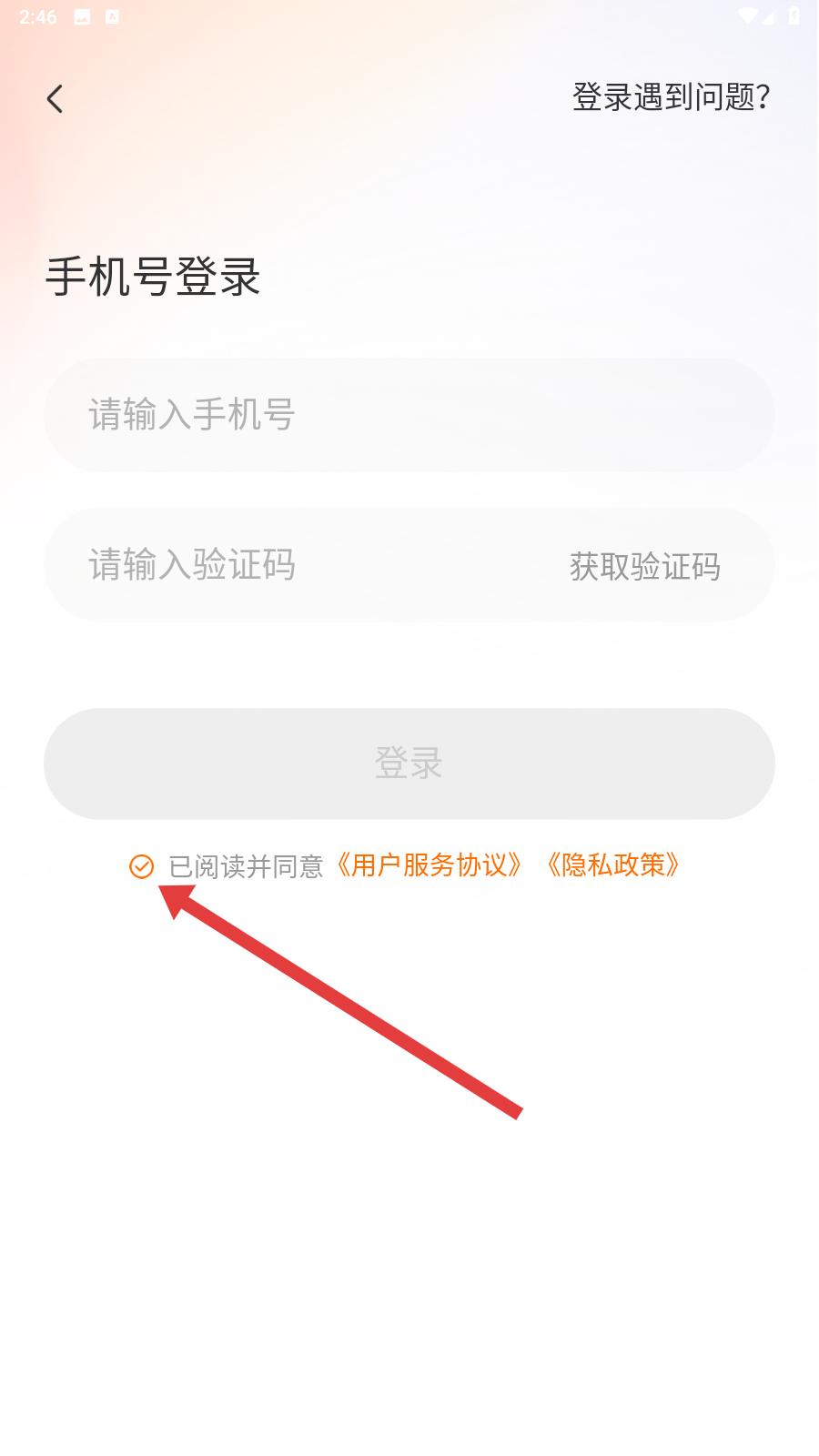819x1456 pixels.
Task: Open 《隐私政策》 link
Action: 612,865
